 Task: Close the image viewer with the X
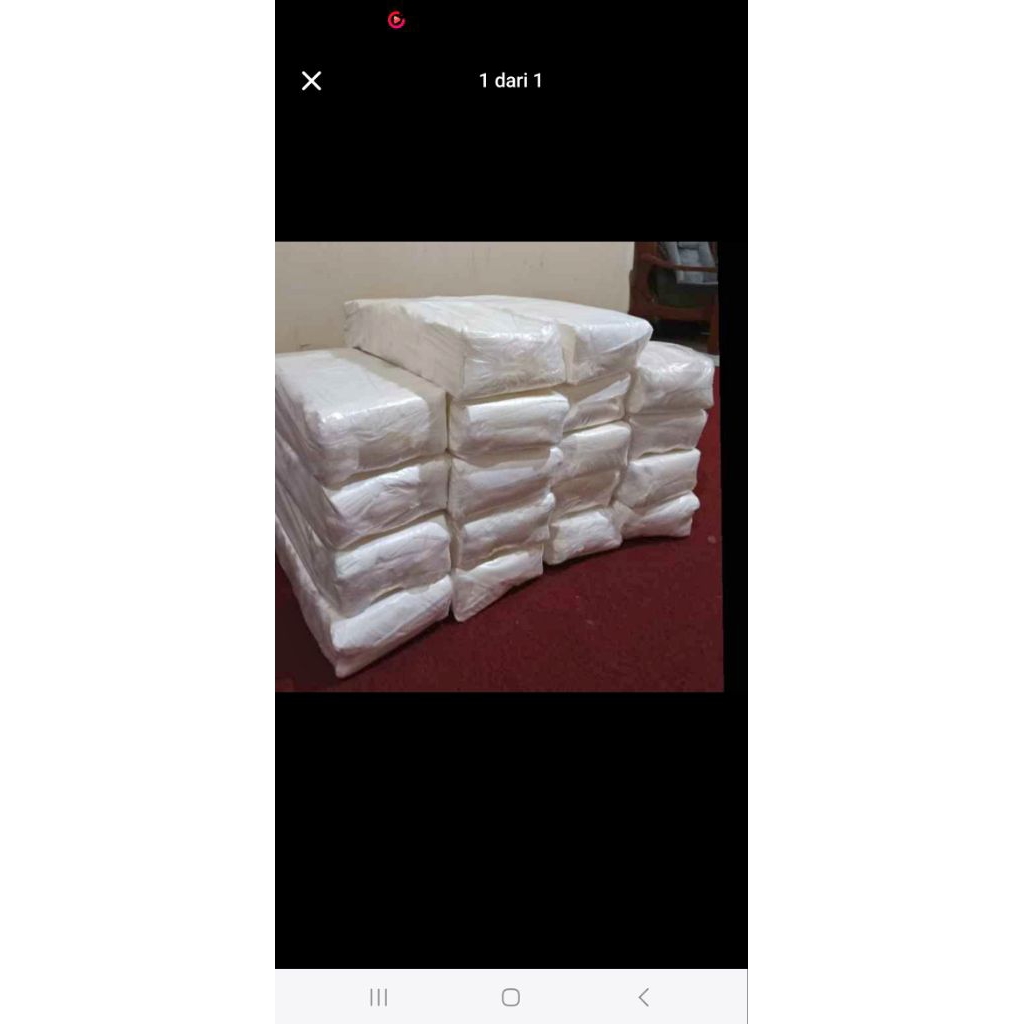(x=311, y=81)
